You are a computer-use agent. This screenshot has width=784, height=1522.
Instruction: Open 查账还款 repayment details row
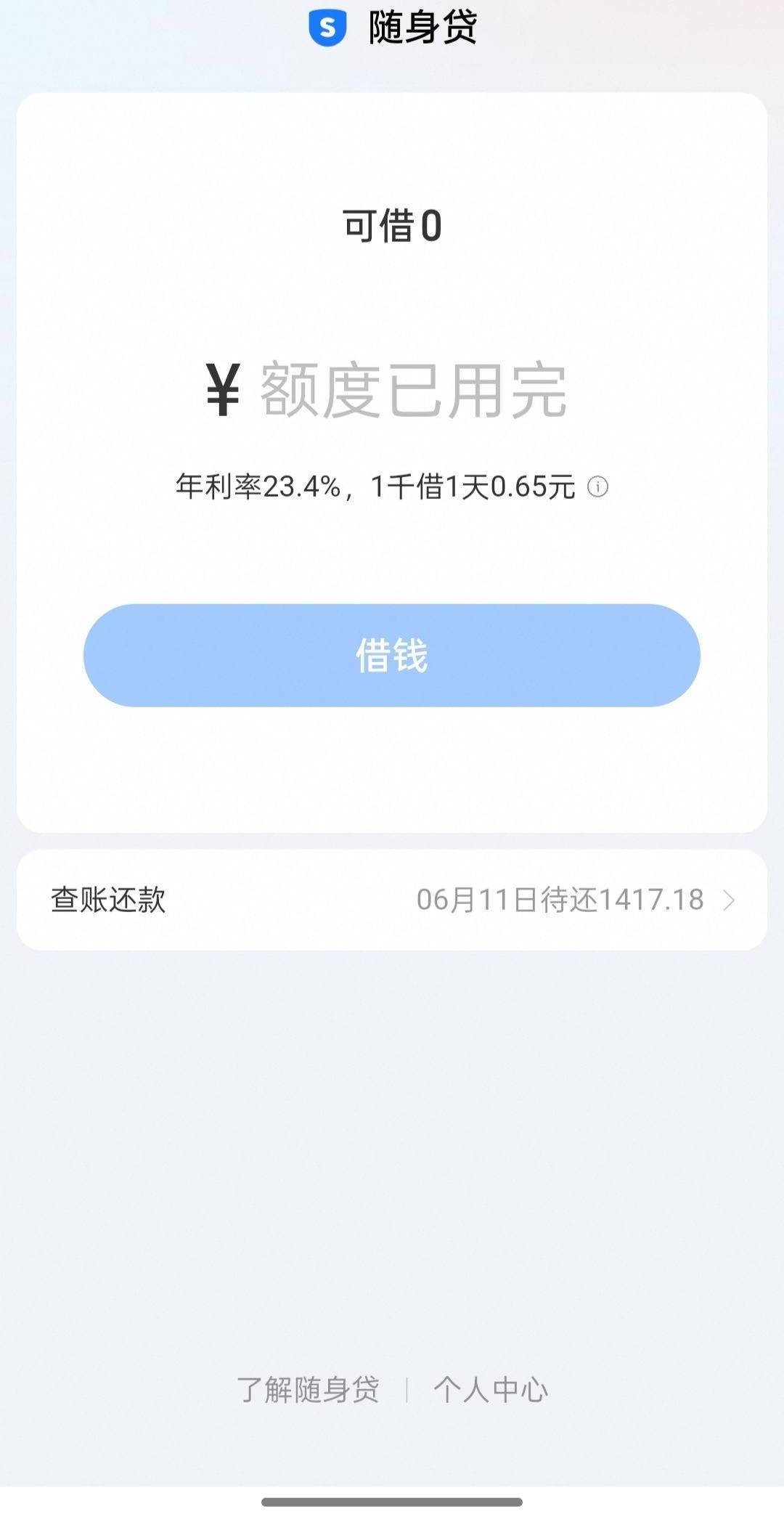pos(392,900)
